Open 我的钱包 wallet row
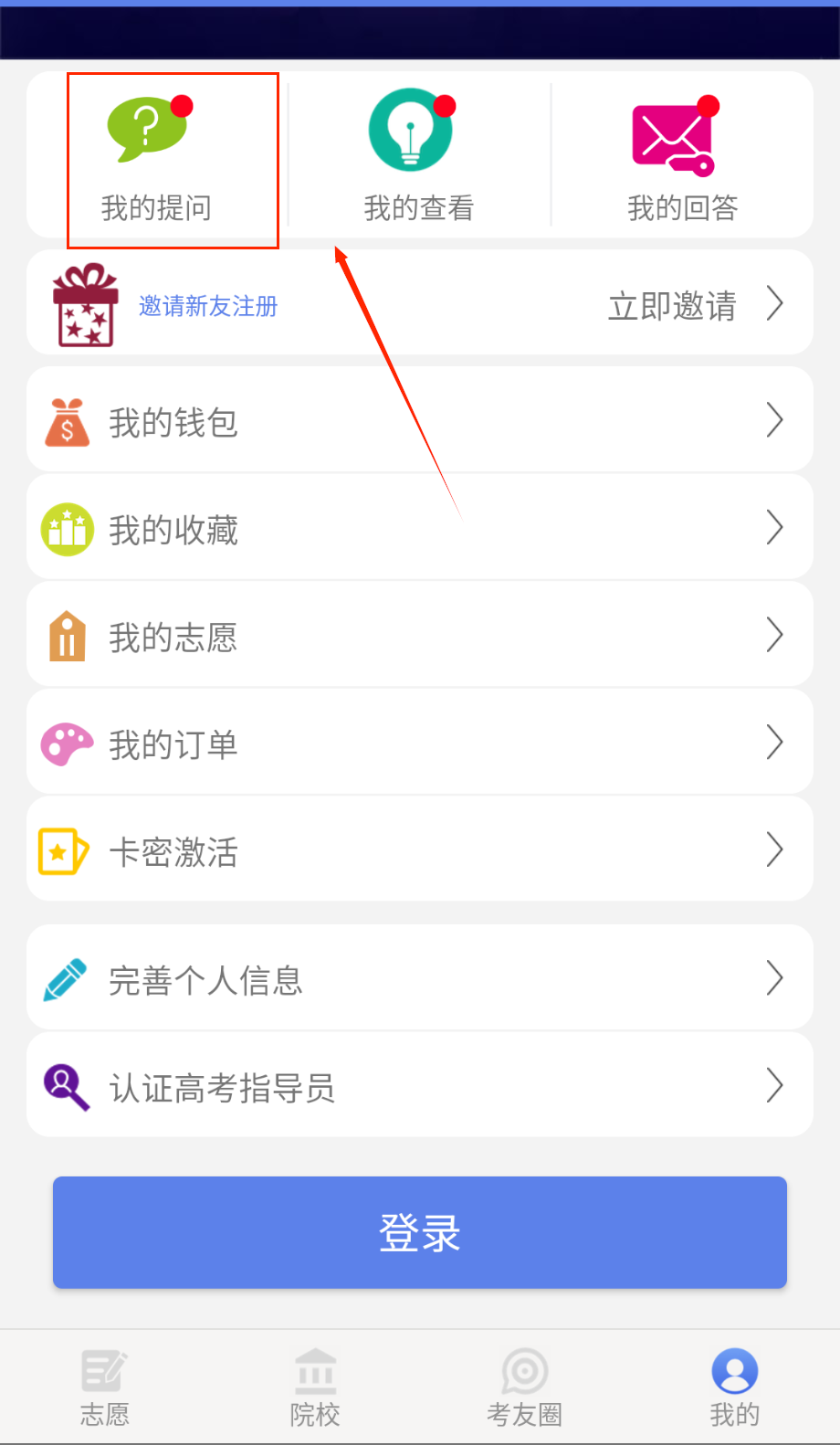This screenshot has height=1445, width=840. point(420,421)
